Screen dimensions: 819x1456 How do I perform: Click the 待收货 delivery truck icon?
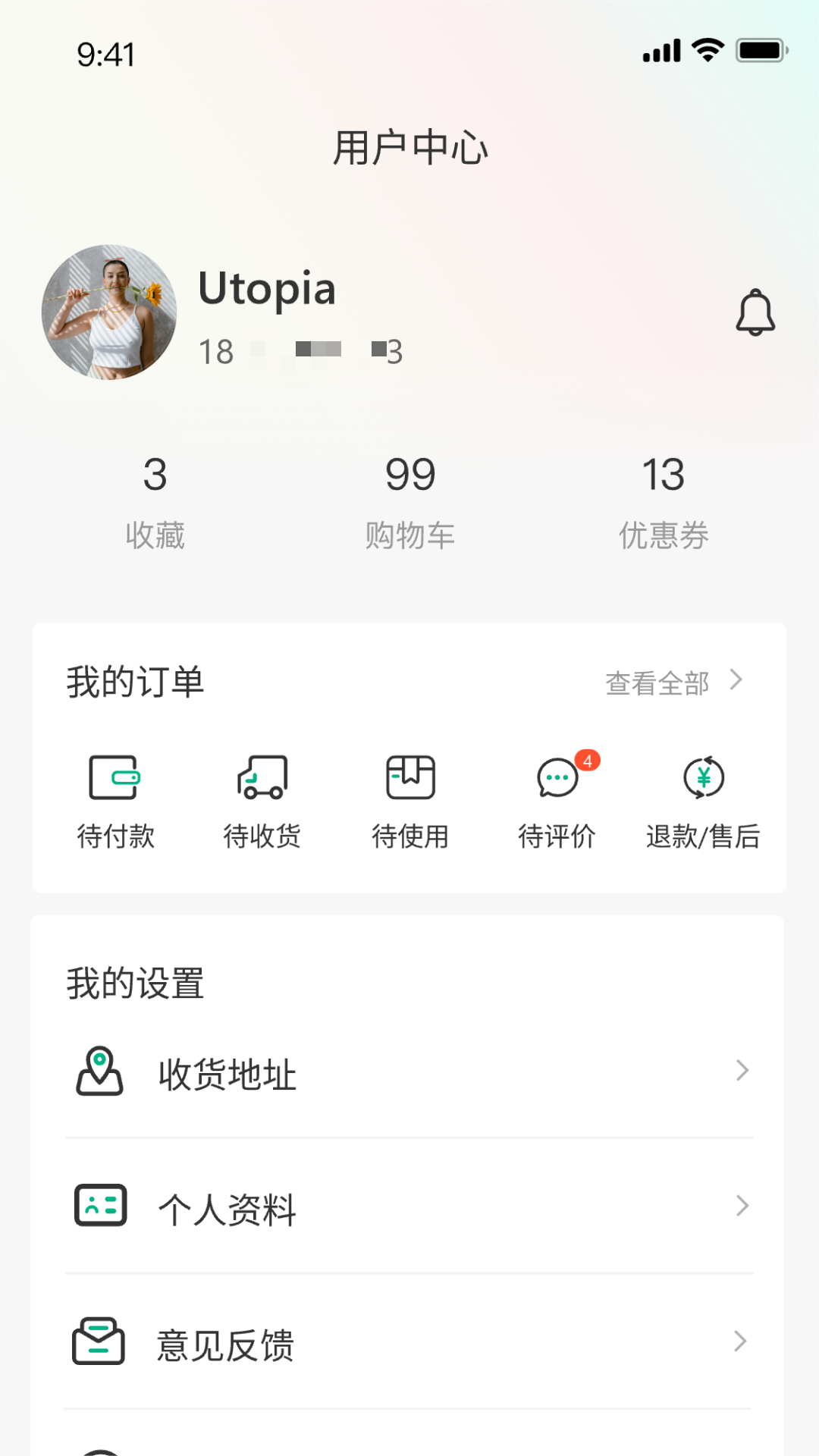click(x=262, y=777)
